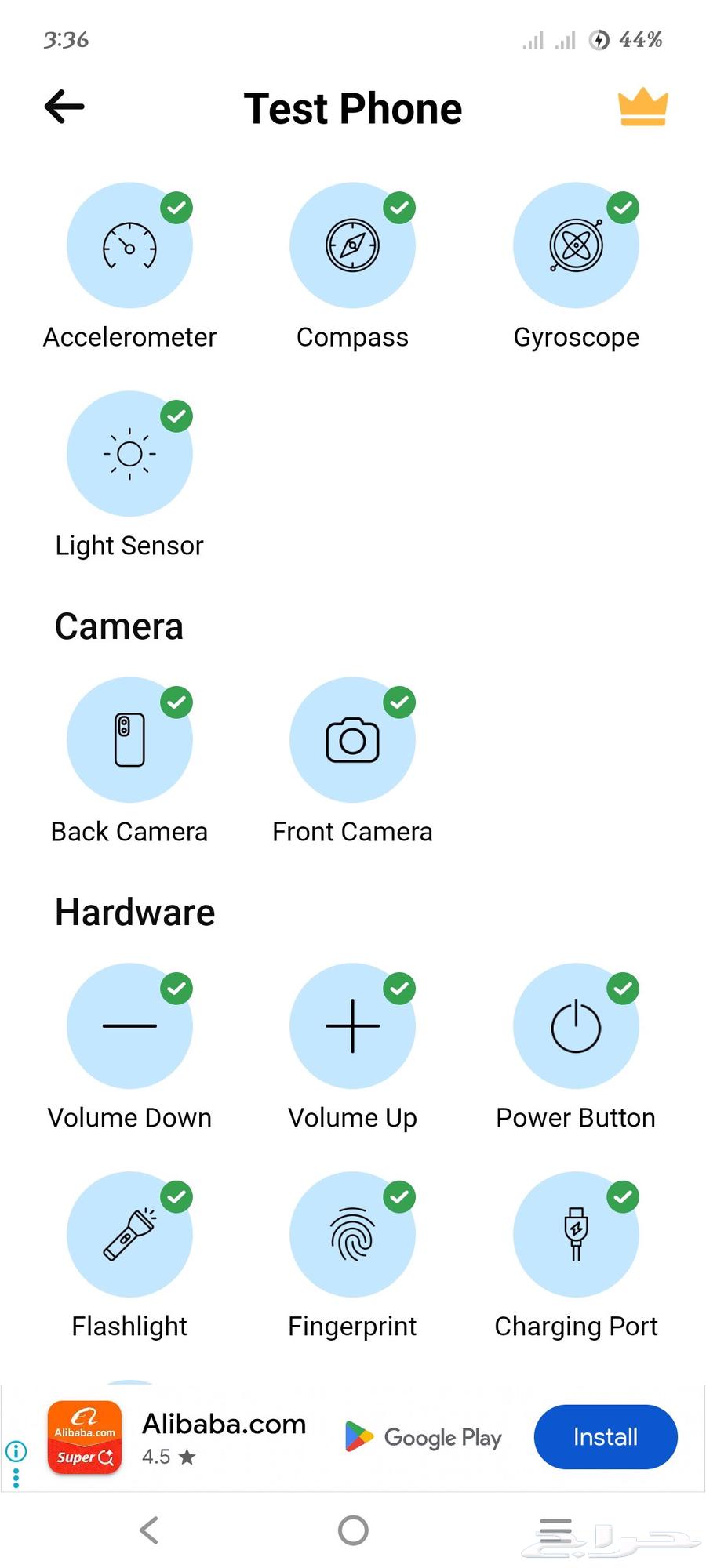Try the Flashlight test

click(x=129, y=1234)
